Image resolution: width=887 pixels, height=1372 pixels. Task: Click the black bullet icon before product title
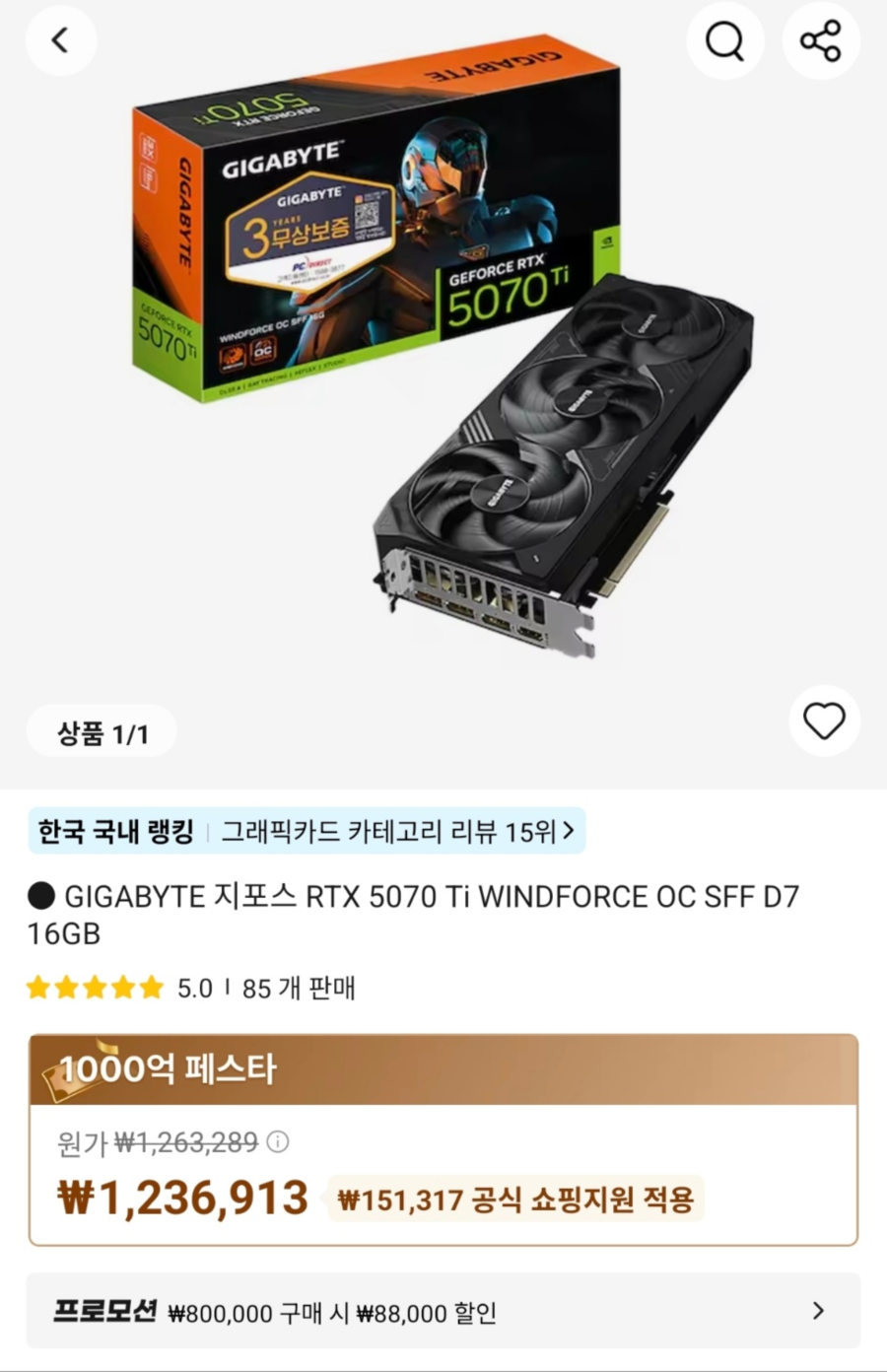(x=40, y=896)
